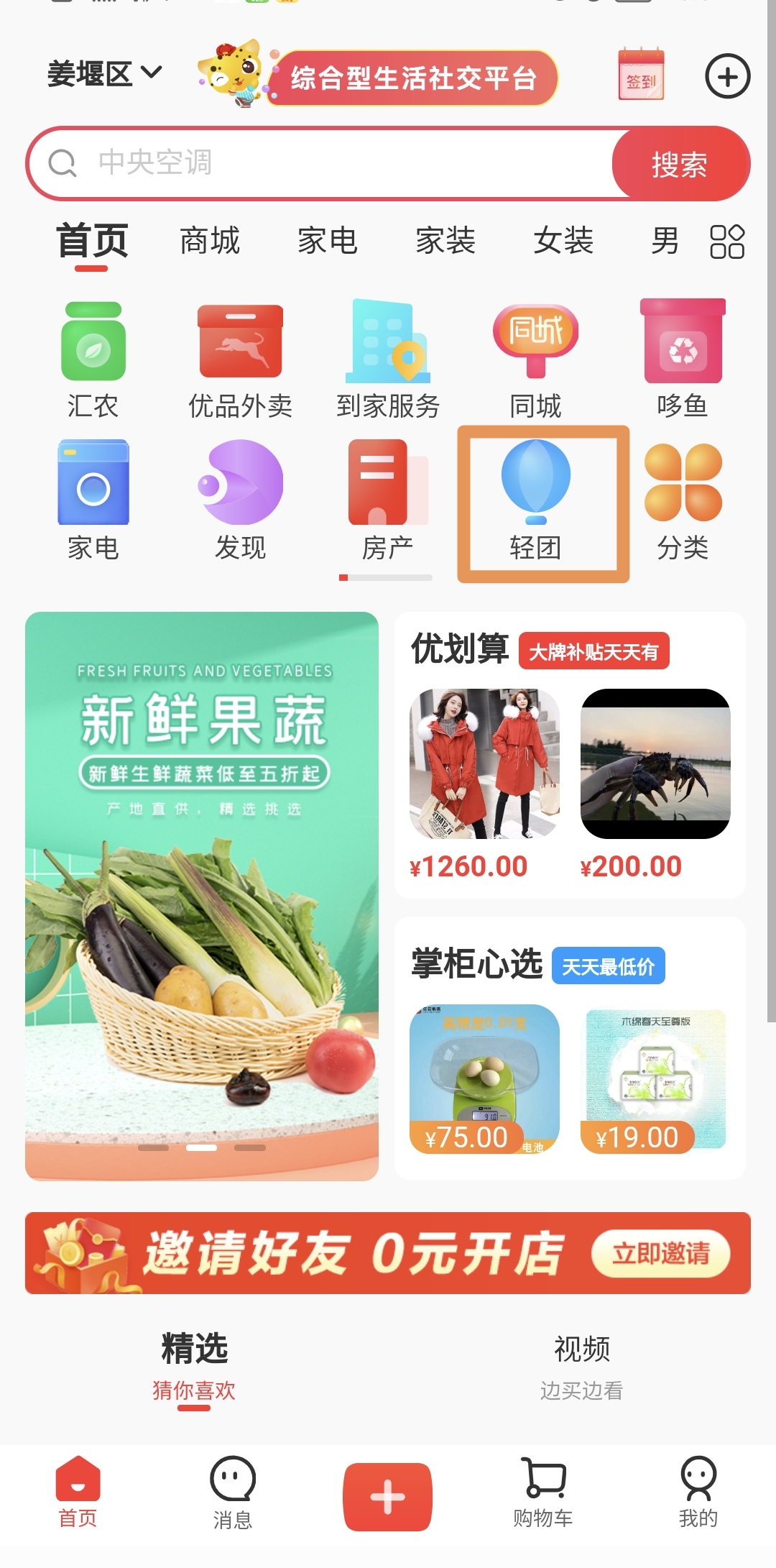Open the 新鲜果蔬 banner
This screenshot has height=1568, width=776.
[202, 895]
